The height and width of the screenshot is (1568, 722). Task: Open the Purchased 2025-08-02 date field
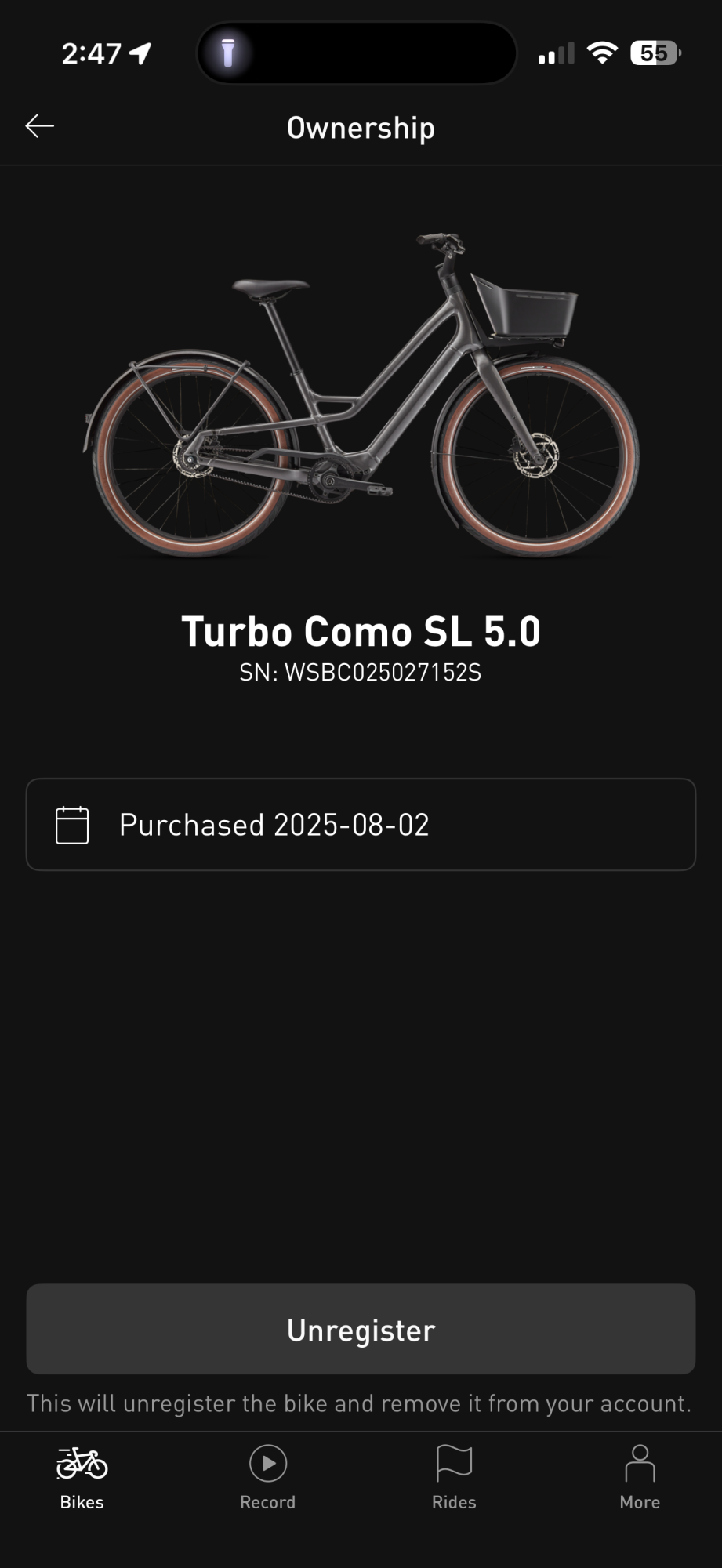click(361, 825)
